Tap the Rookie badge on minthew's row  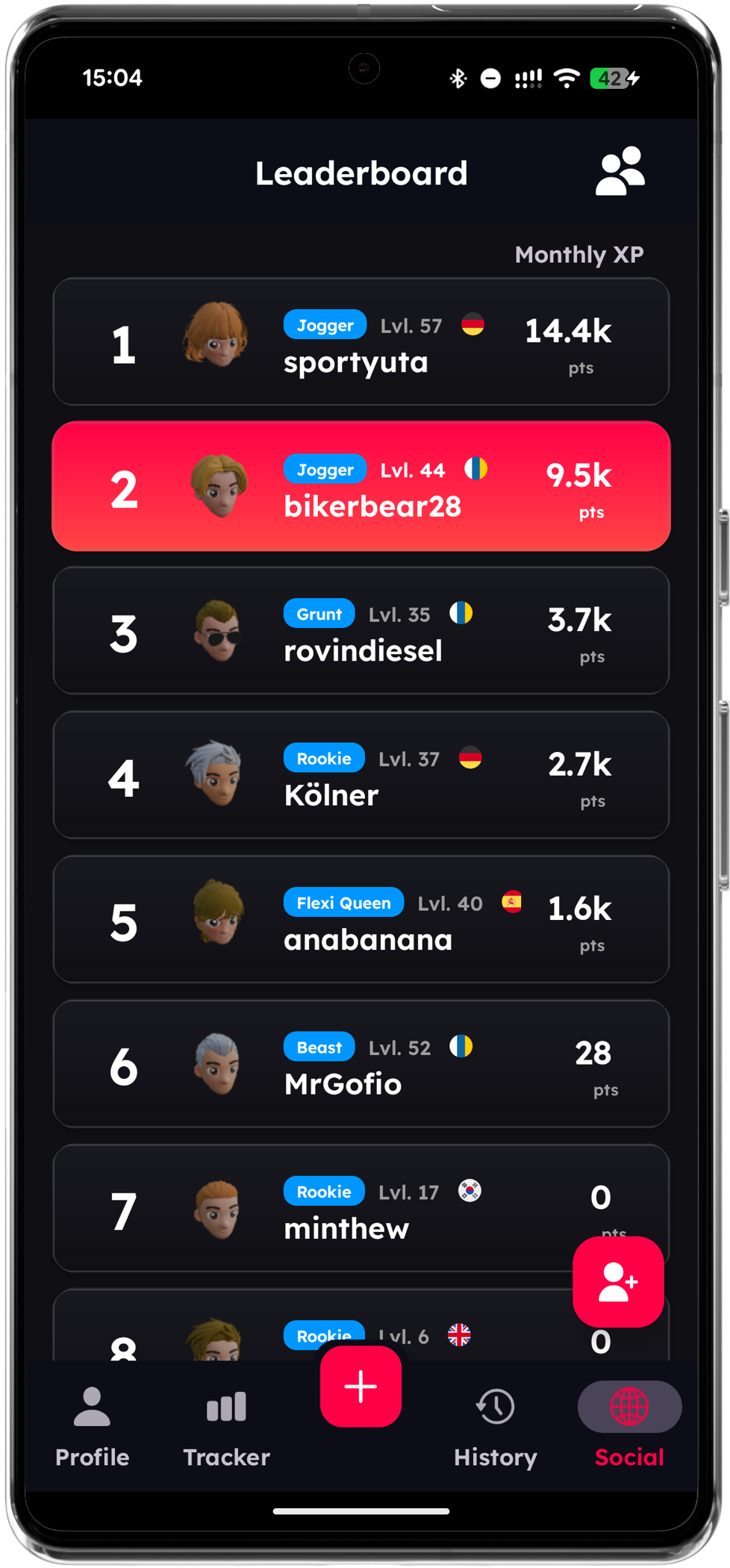click(324, 1192)
